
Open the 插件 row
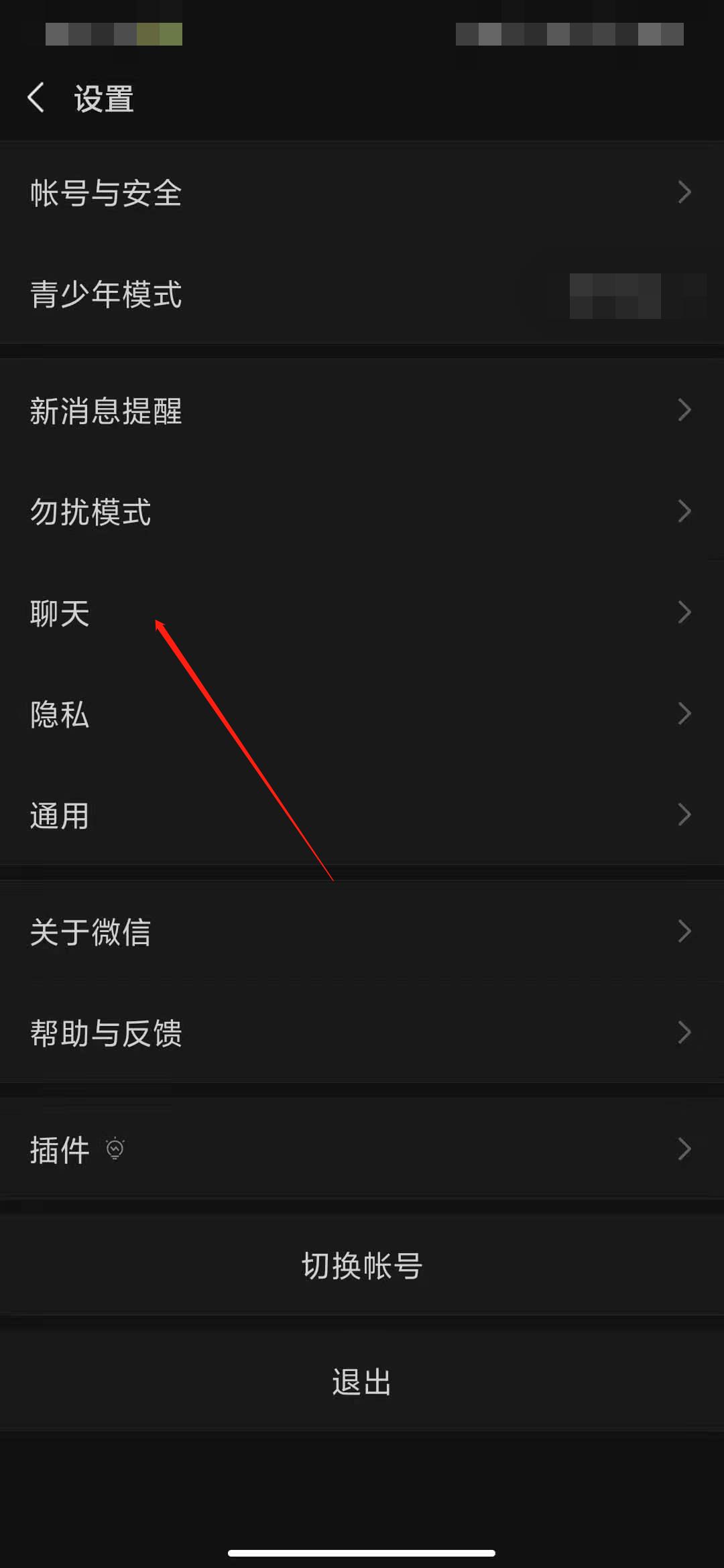tap(362, 1150)
